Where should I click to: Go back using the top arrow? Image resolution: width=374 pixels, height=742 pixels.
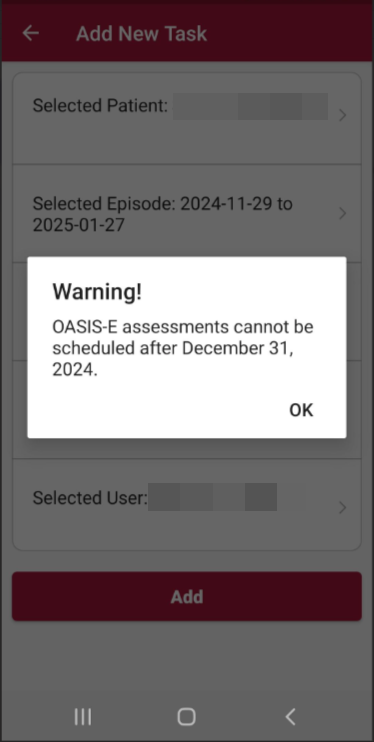coord(31,33)
